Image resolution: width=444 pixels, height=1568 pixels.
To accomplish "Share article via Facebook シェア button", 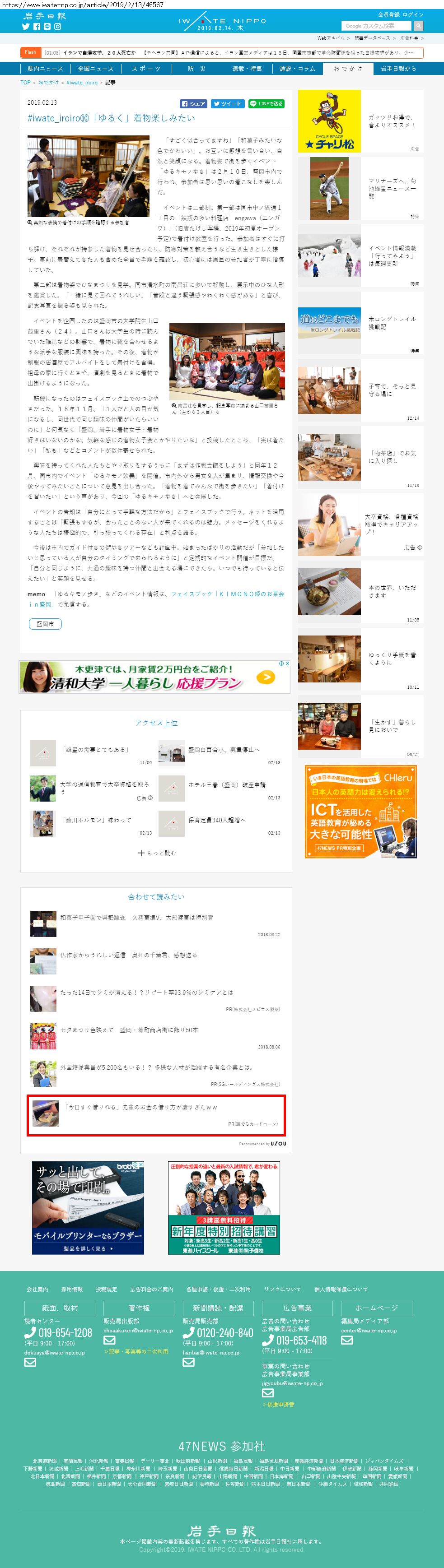I will [194, 104].
